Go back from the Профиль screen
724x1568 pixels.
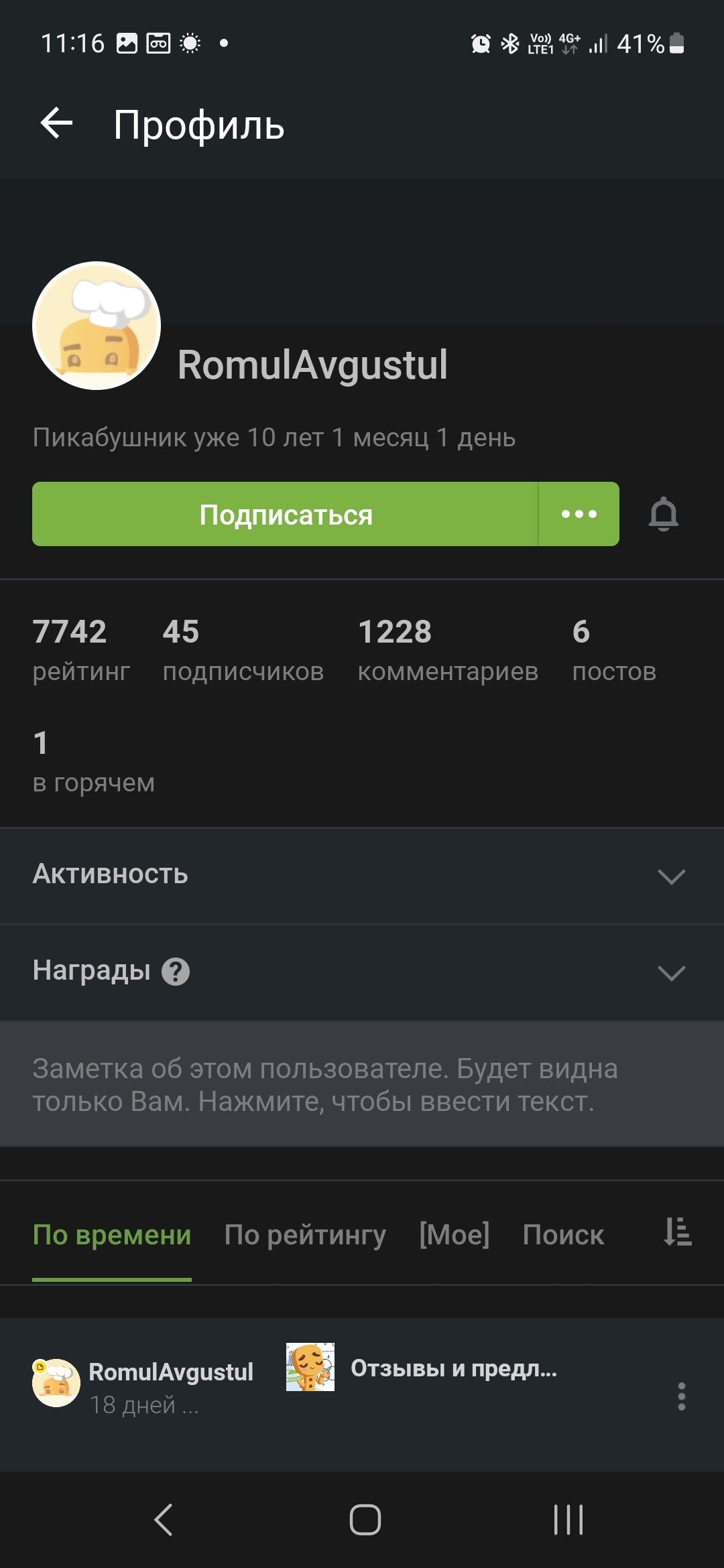click(57, 124)
